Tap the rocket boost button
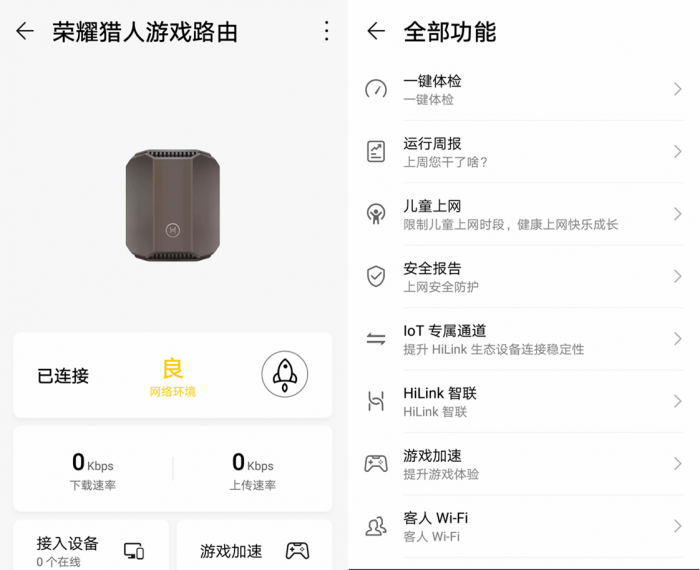Viewport: 700px width, 570px height. (284, 375)
